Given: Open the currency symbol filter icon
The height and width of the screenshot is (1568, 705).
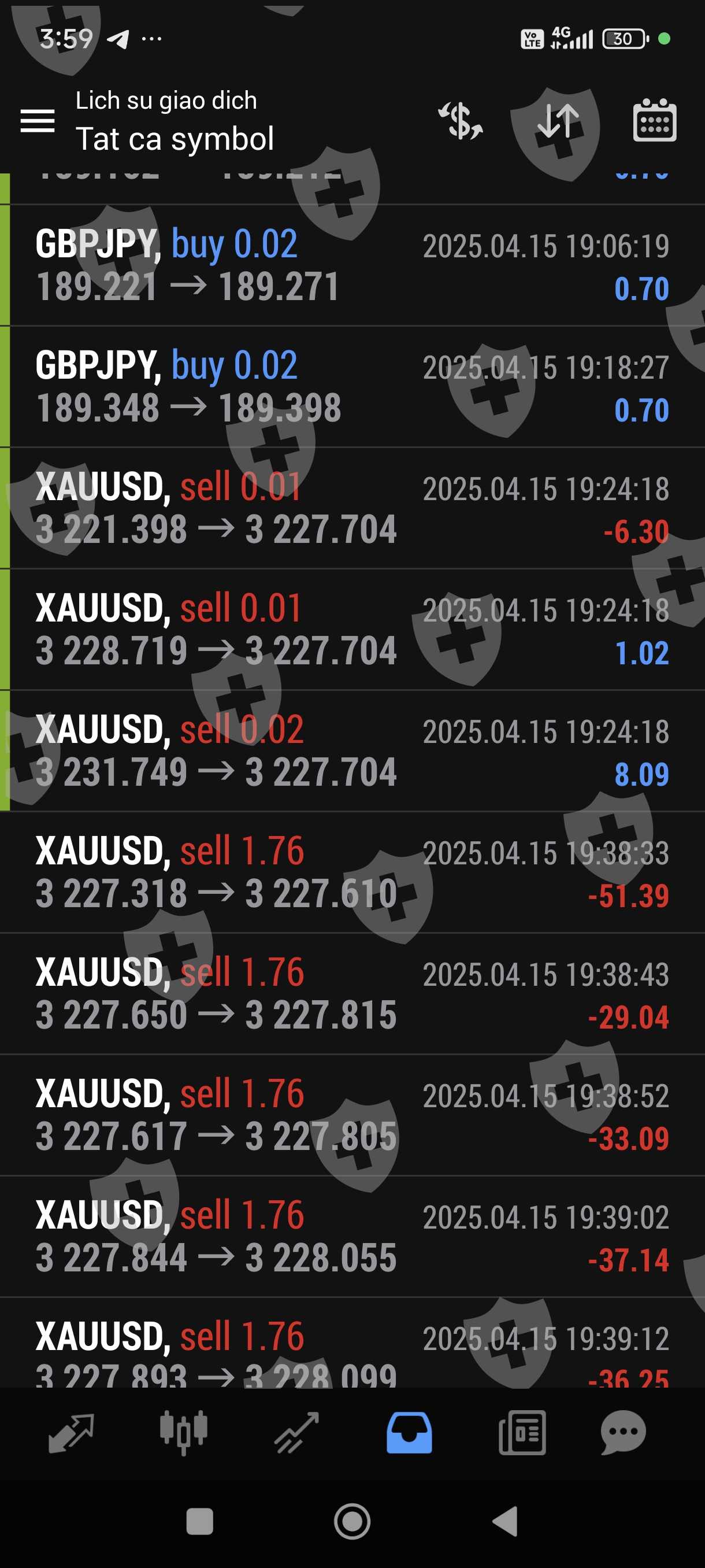Looking at the screenshot, I should (461, 120).
